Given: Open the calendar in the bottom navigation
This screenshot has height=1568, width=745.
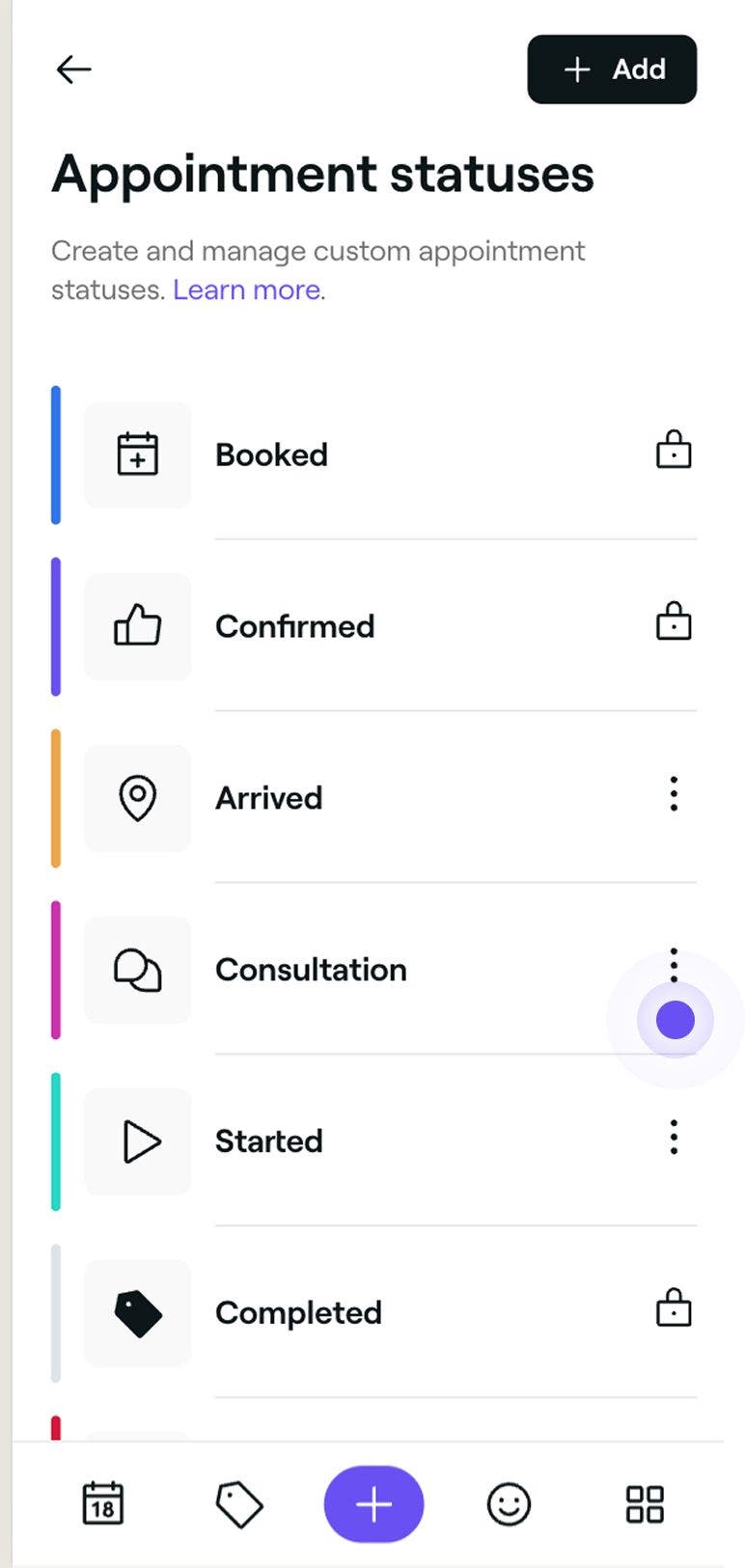Looking at the screenshot, I should coord(103,1503).
